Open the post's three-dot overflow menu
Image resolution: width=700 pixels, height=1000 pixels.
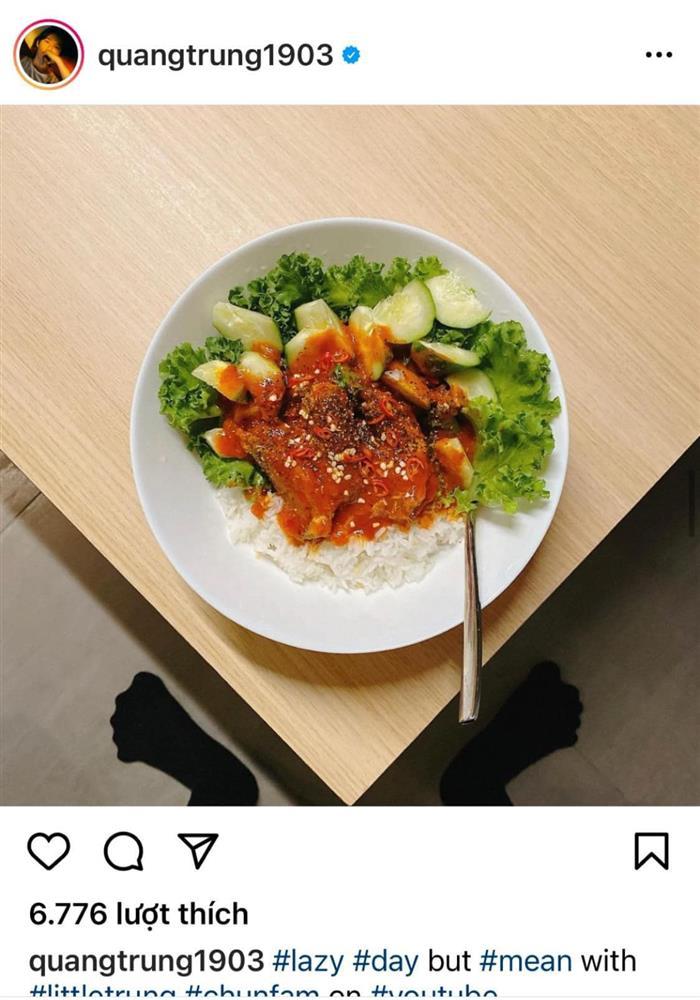pos(658,55)
